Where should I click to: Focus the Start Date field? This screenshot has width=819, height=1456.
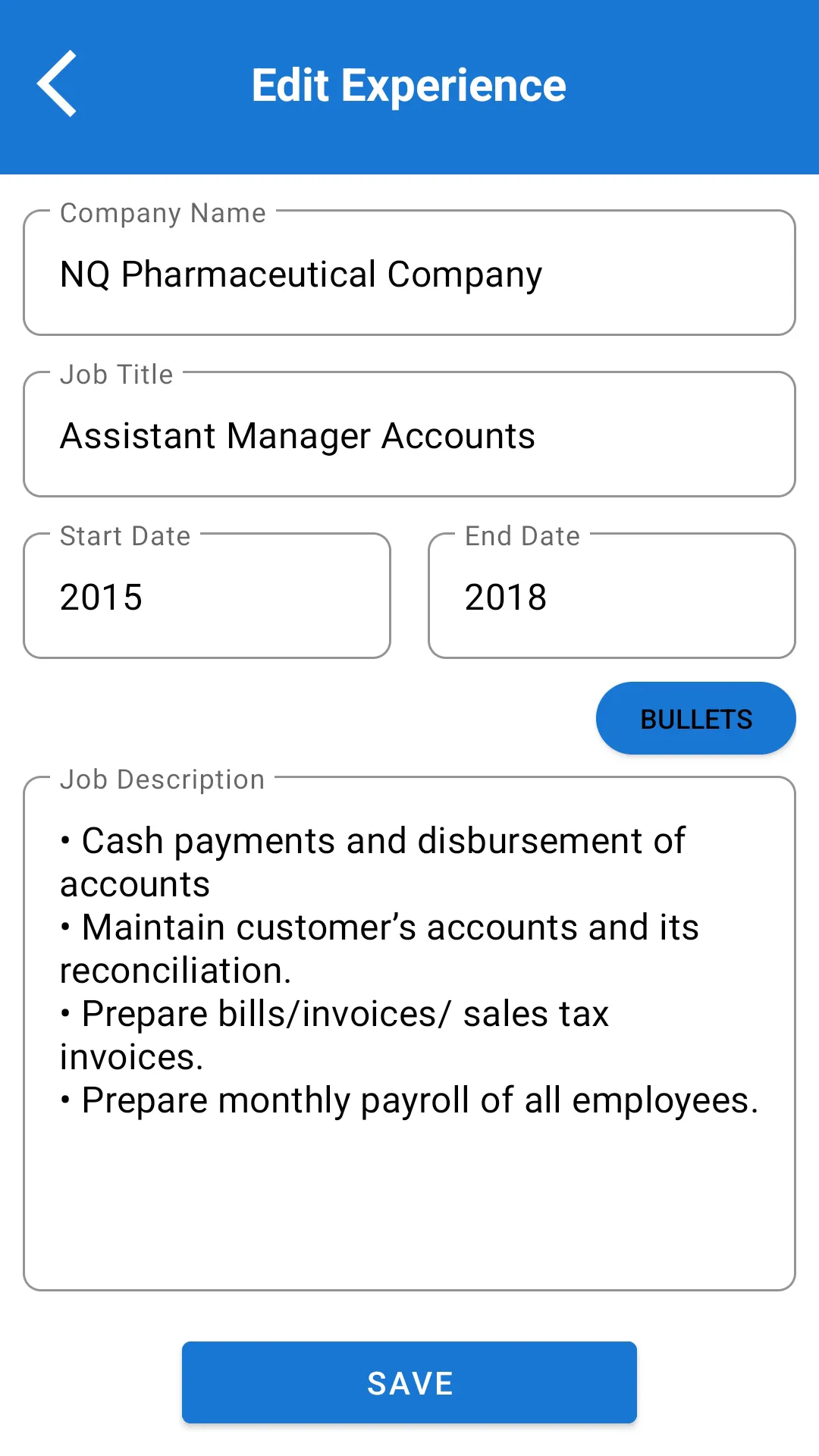tap(205, 596)
